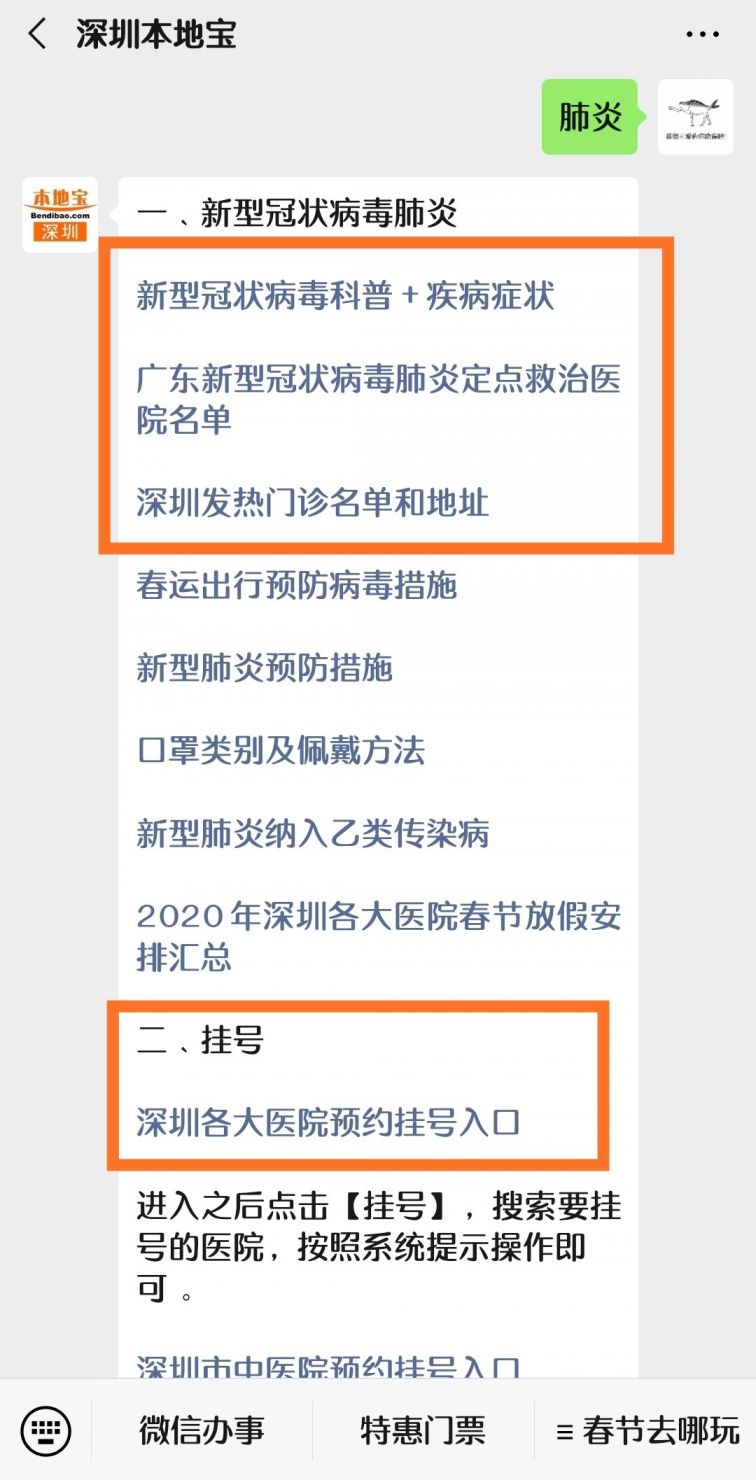
Task: Open 新型肺炎预防措施 link
Action: (264, 668)
